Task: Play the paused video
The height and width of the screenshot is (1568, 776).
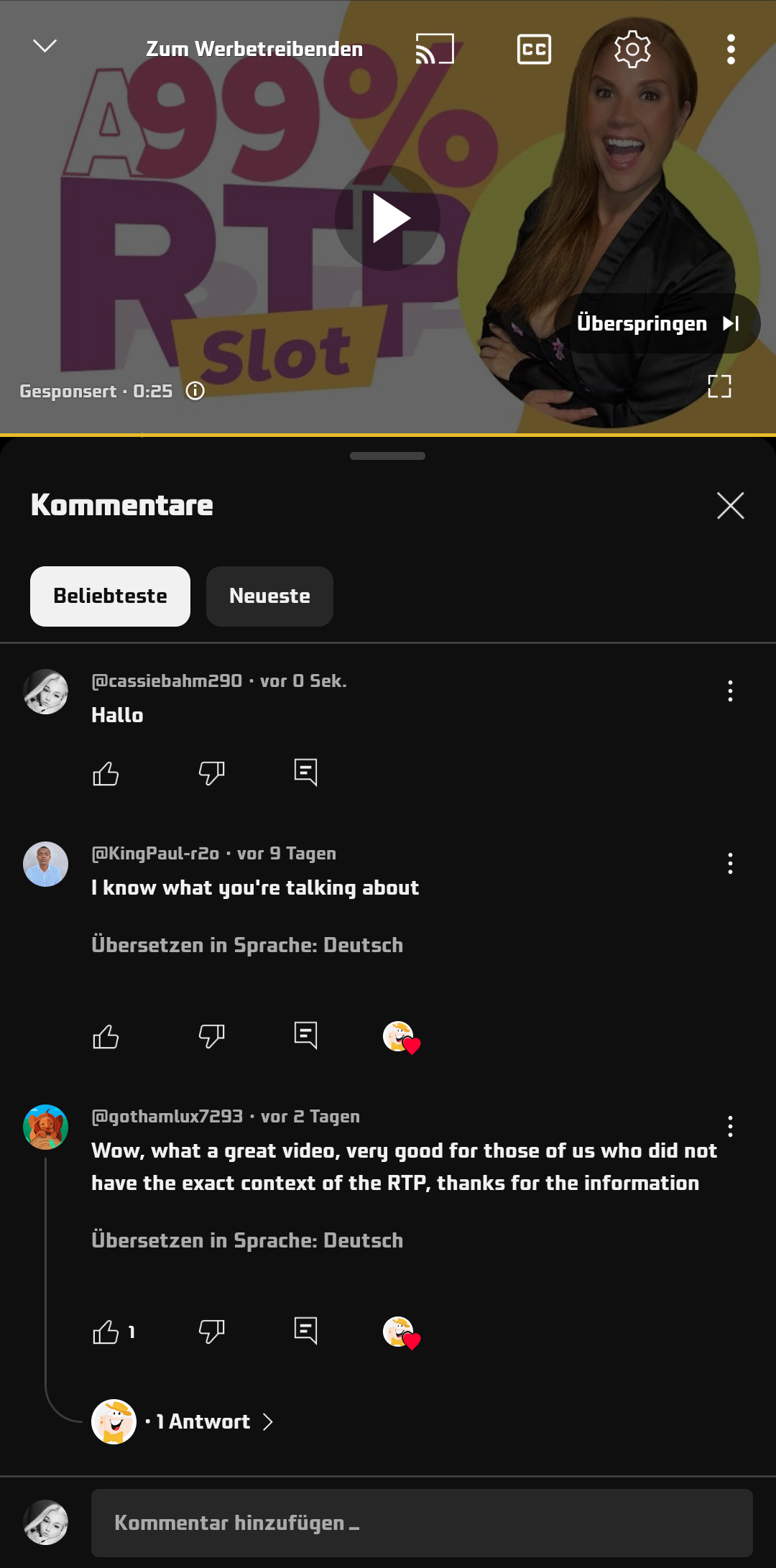Action: tap(388, 218)
